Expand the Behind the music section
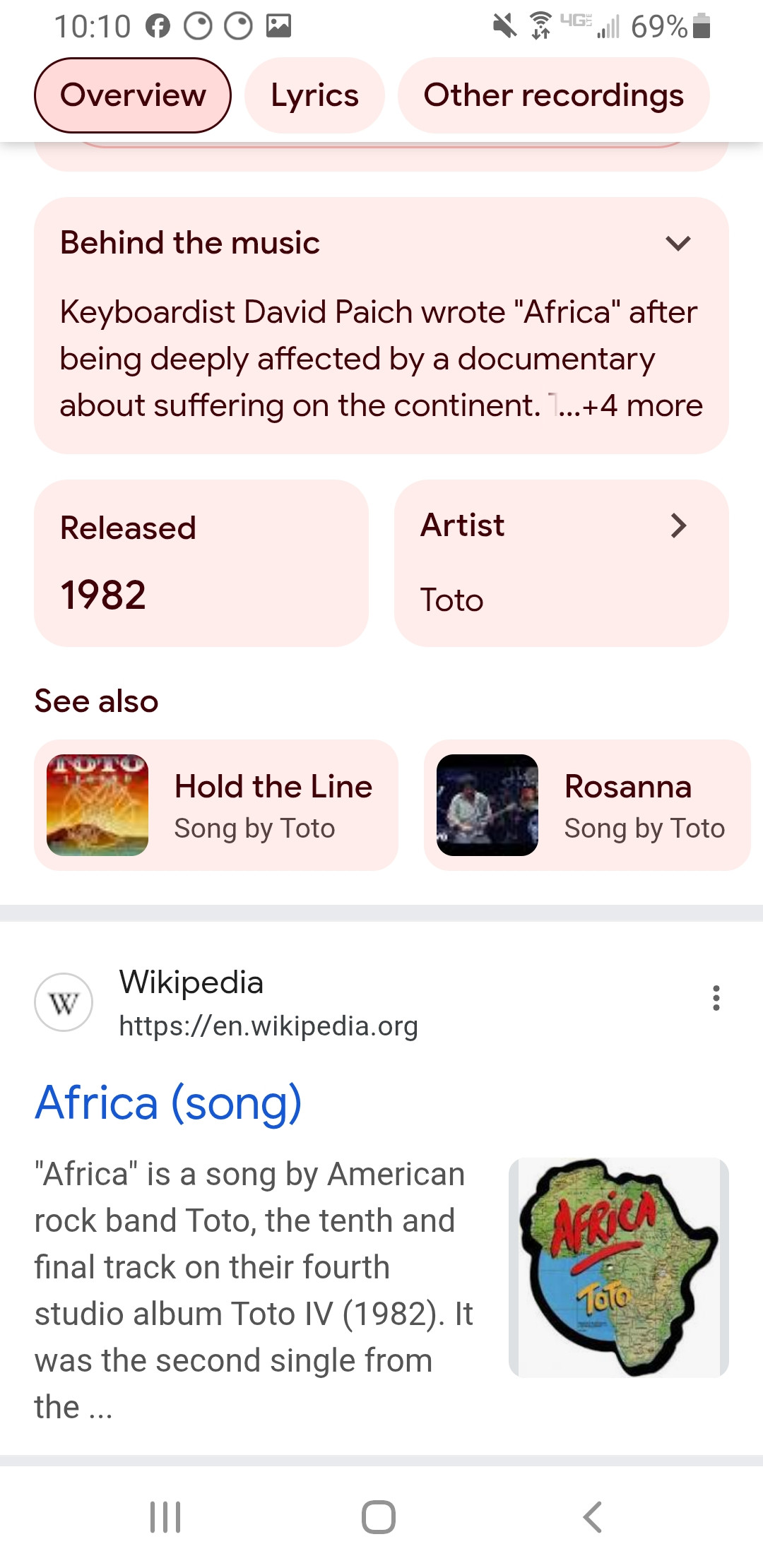The width and height of the screenshot is (763, 1568). (x=678, y=244)
